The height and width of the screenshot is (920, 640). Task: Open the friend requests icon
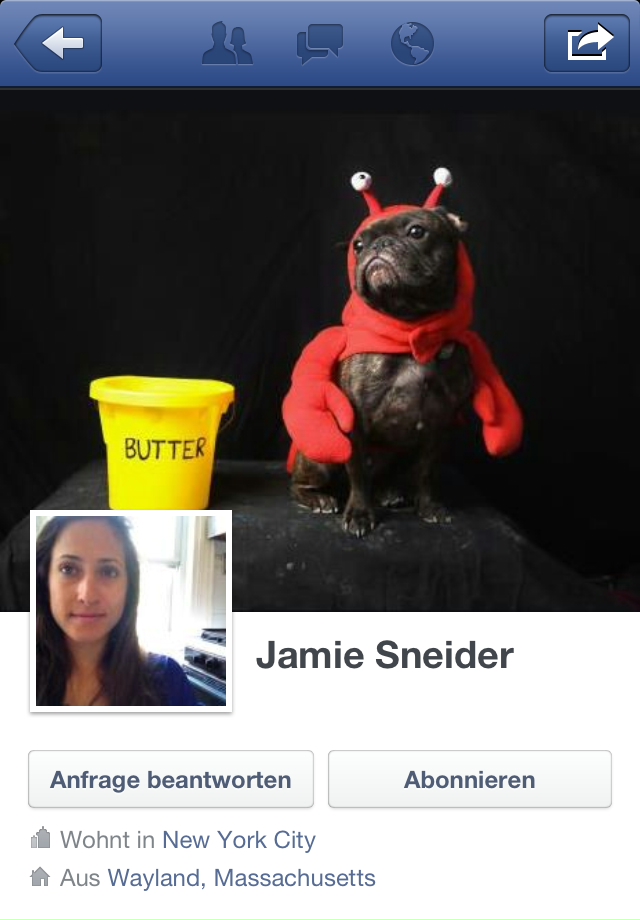pos(227,44)
